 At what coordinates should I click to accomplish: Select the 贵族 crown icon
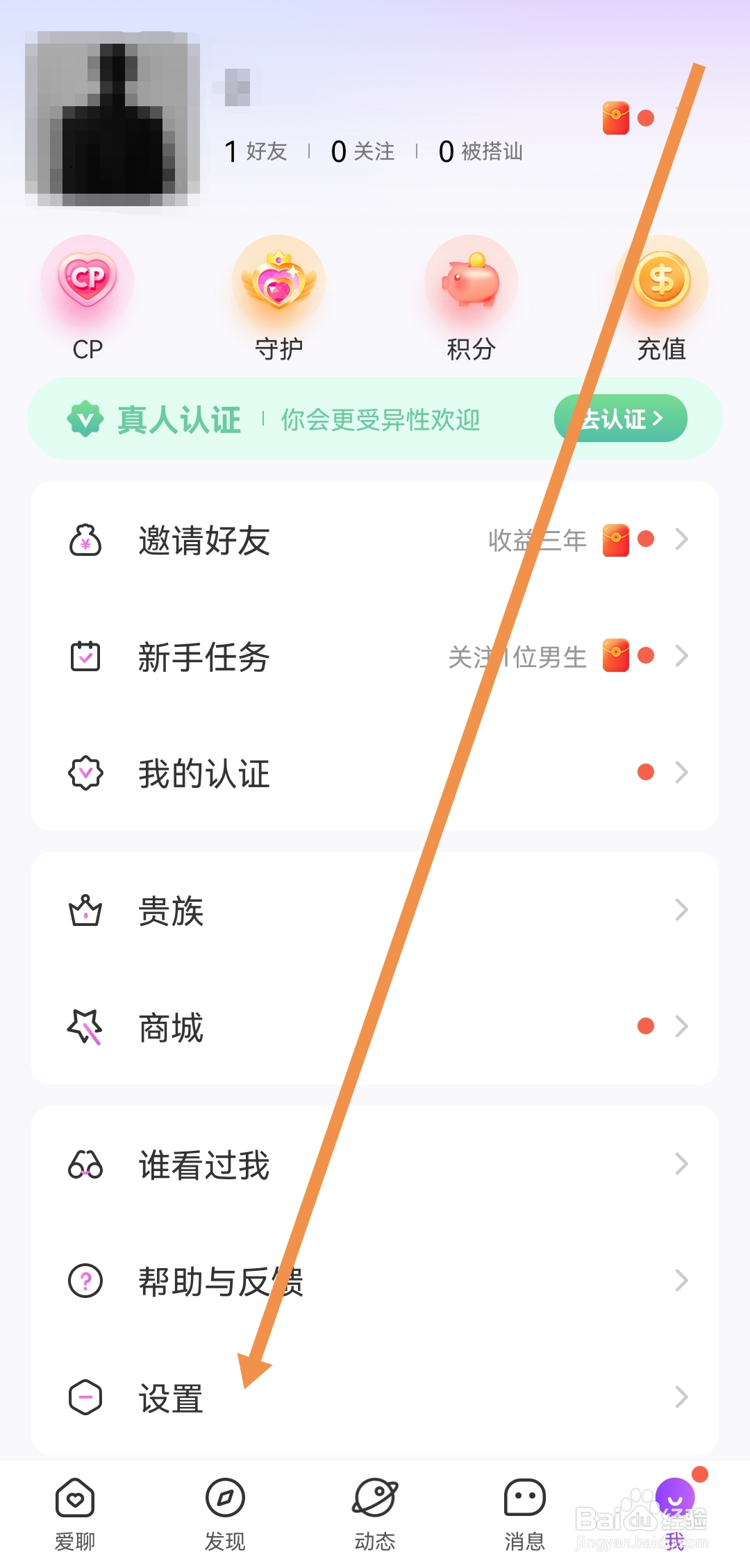pos(85,911)
